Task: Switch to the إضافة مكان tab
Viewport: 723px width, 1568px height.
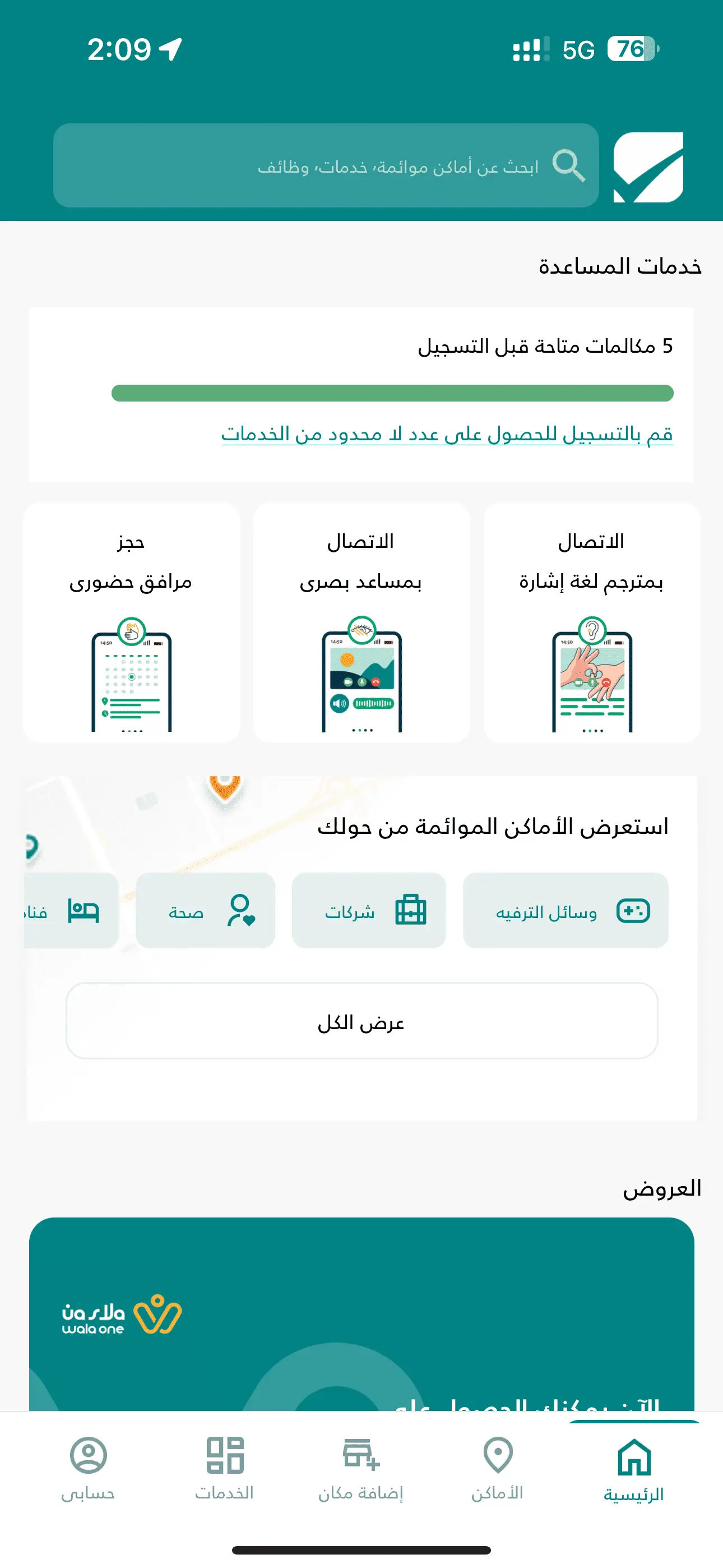Action: (x=361, y=1469)
